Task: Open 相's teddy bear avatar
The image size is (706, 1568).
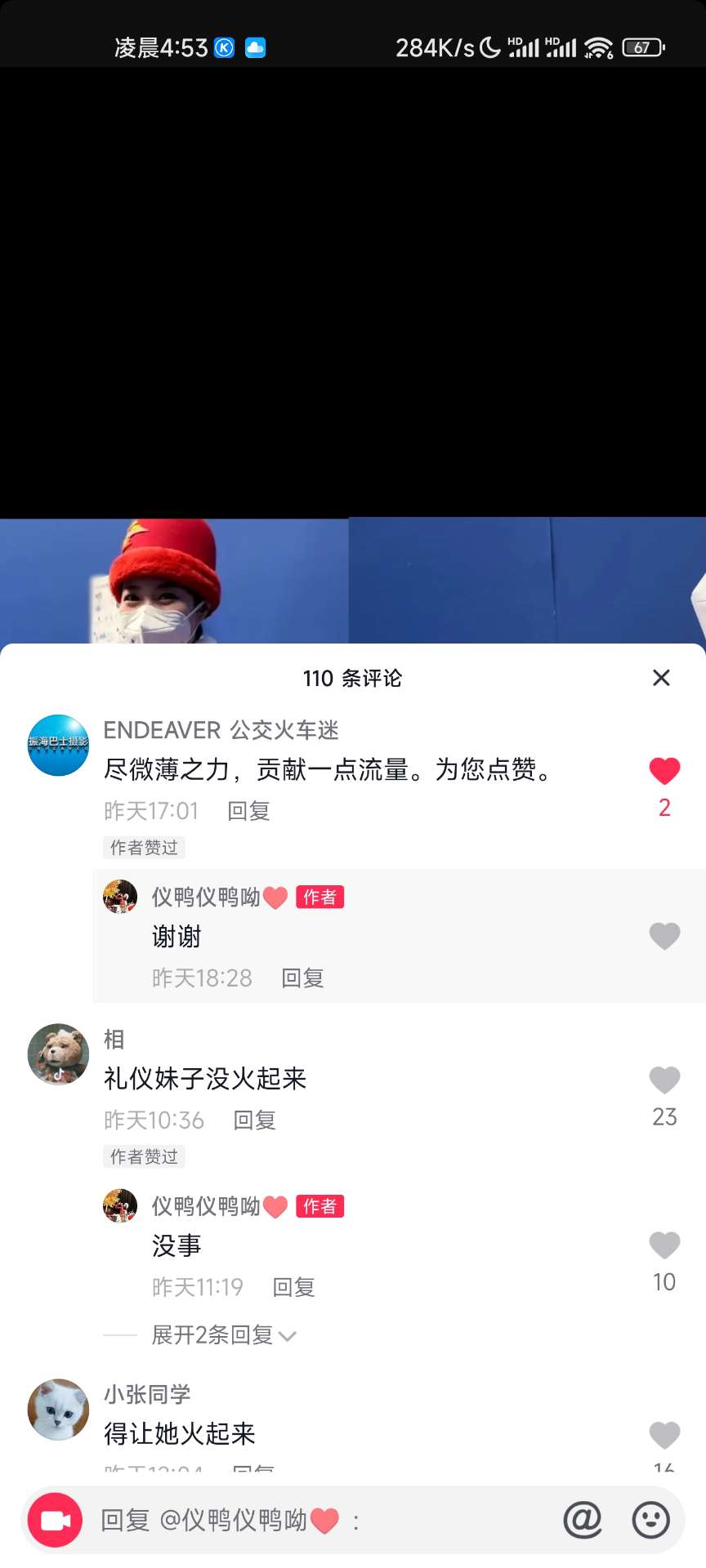Action: (x=58, y=1054)
